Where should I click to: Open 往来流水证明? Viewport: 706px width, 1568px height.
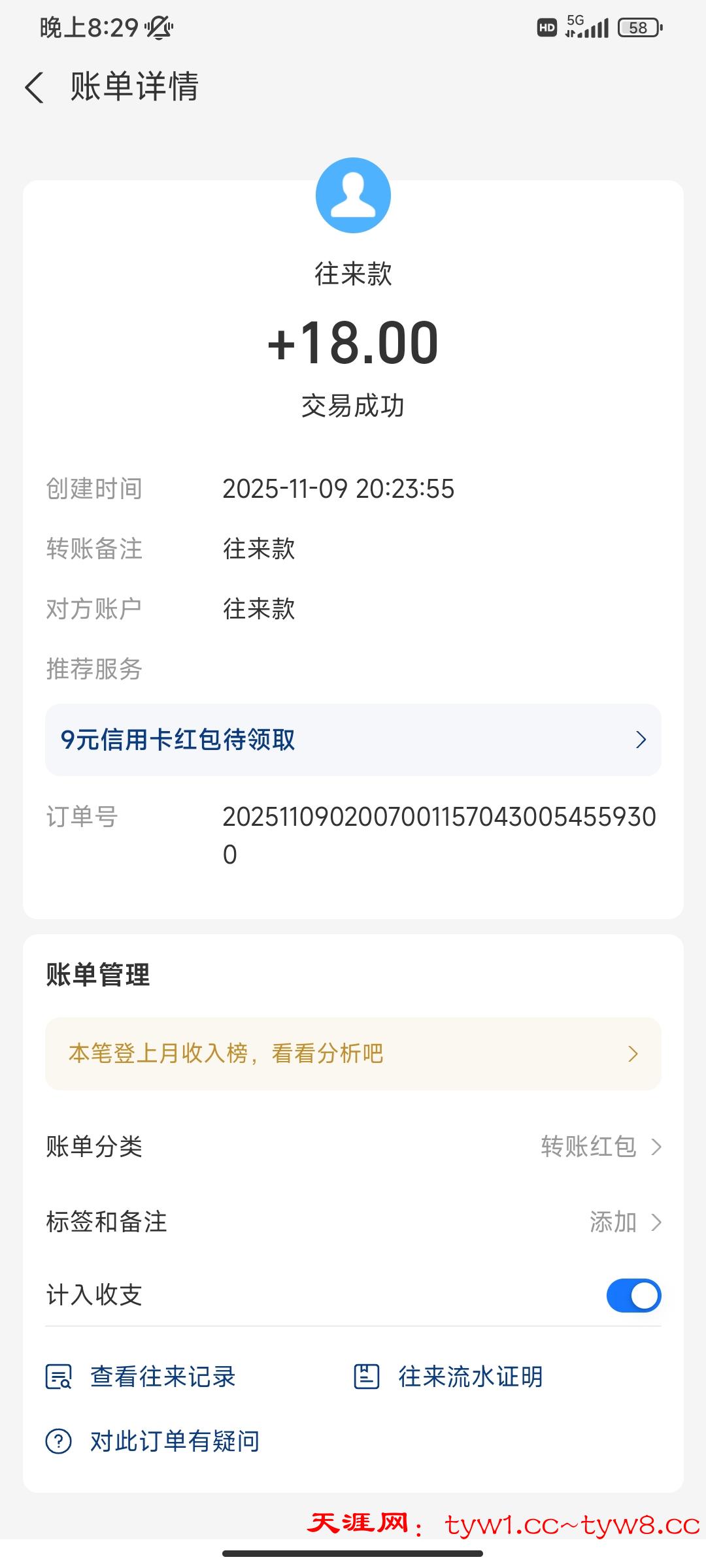[x=448, y=1377]
